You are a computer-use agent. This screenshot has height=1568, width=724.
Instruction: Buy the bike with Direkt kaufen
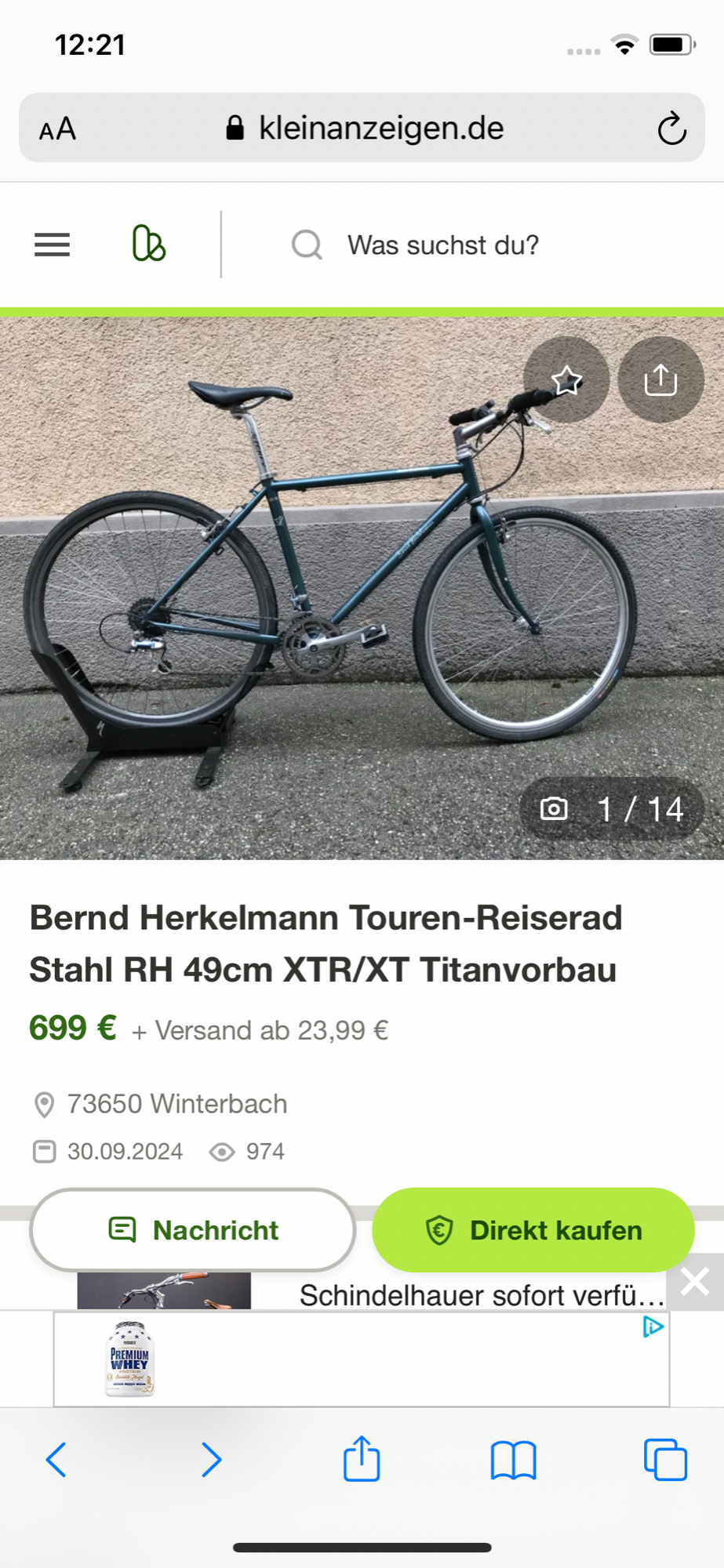point(533,1230)
